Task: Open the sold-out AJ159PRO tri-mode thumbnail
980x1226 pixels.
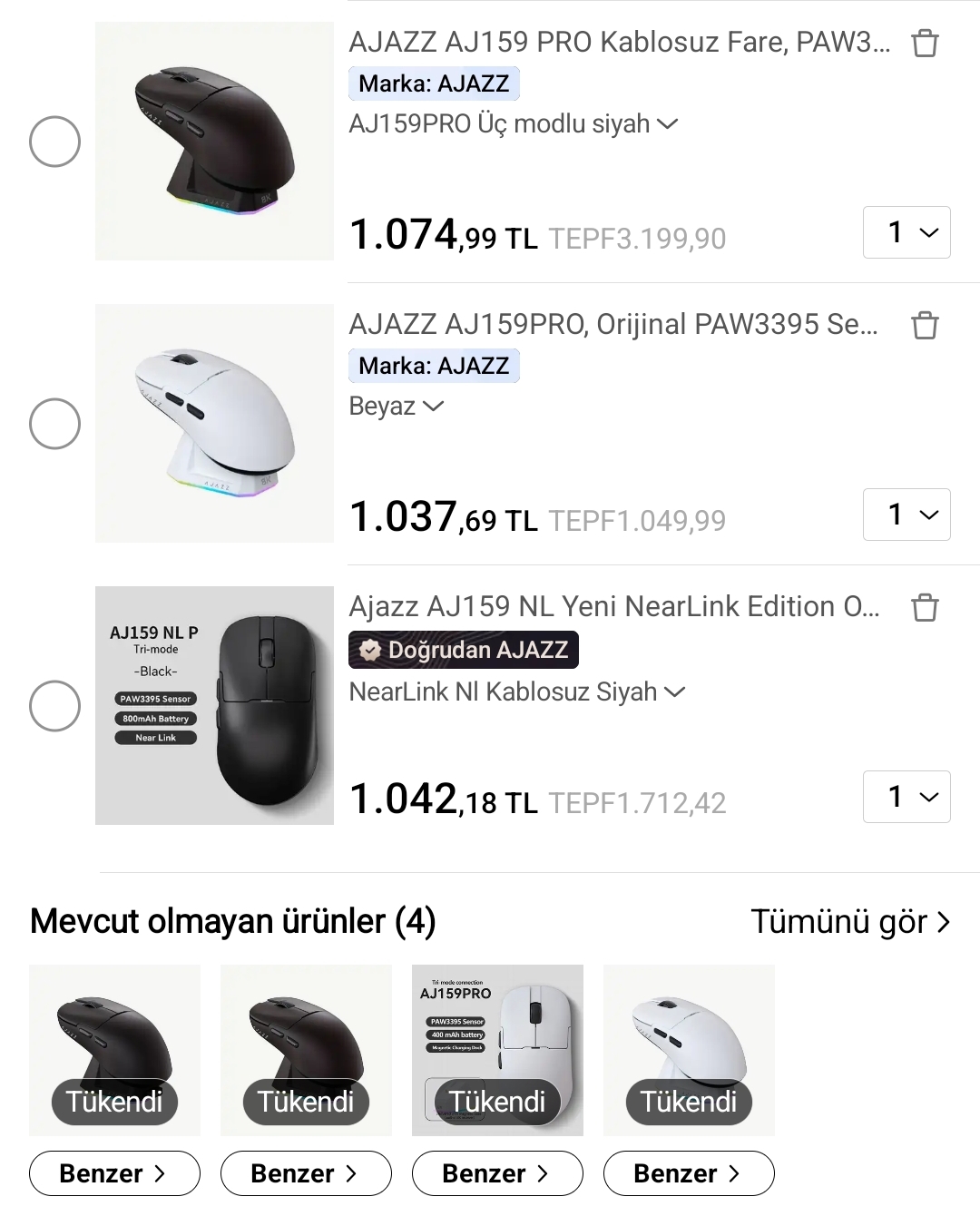Action: (497, 1050)
